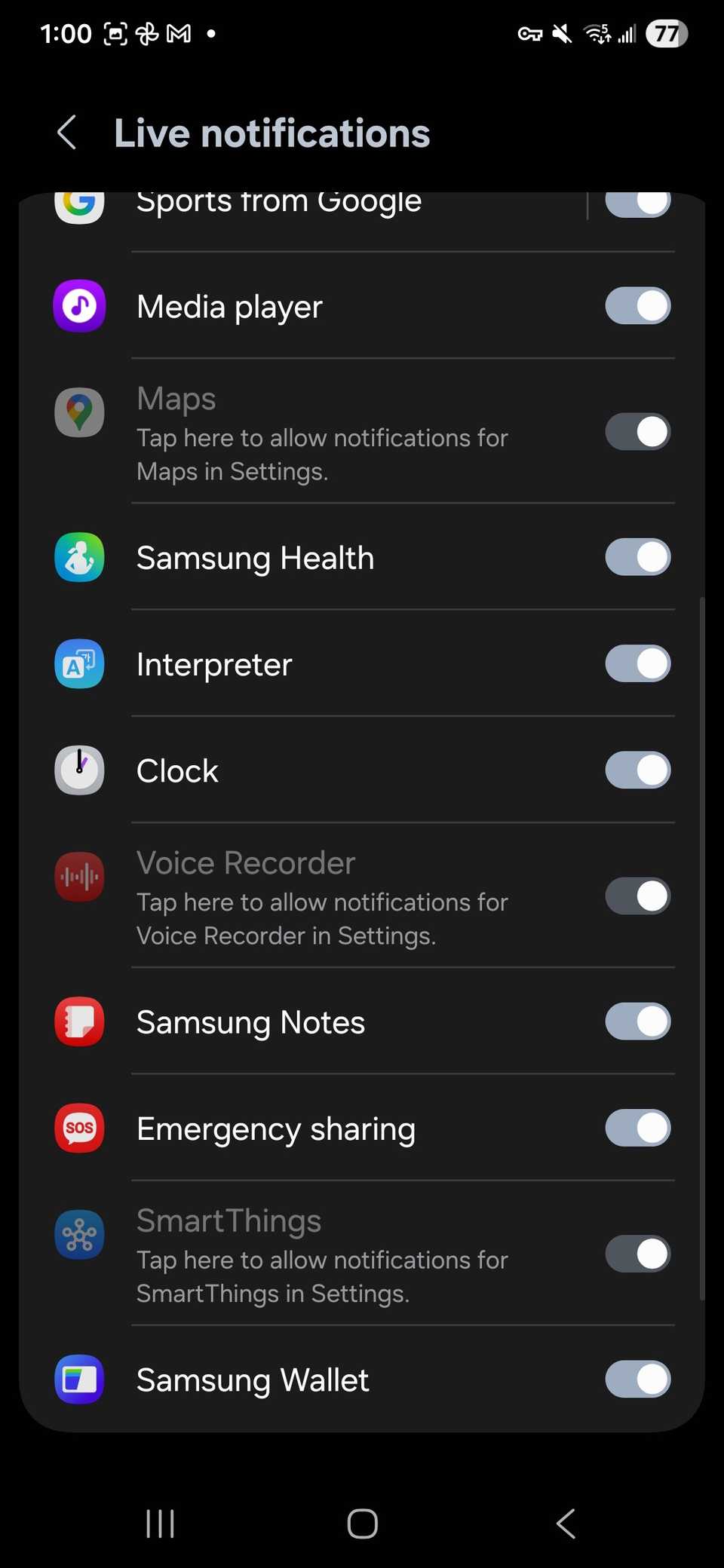Select the Samsung Wallet icon

79,1380
